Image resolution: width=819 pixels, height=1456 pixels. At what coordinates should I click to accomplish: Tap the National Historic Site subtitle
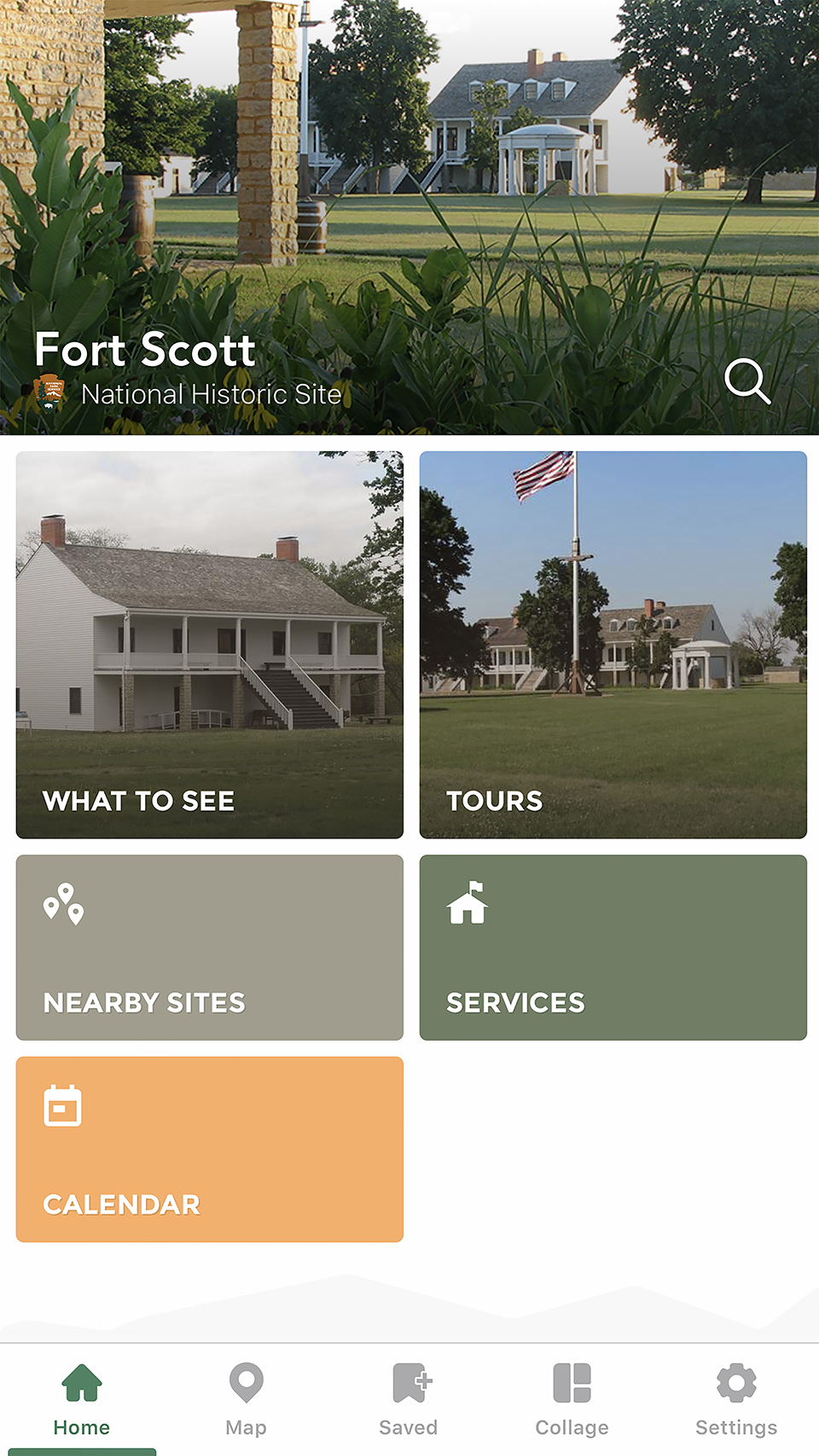pyautogui.click(x=211, y=394)
